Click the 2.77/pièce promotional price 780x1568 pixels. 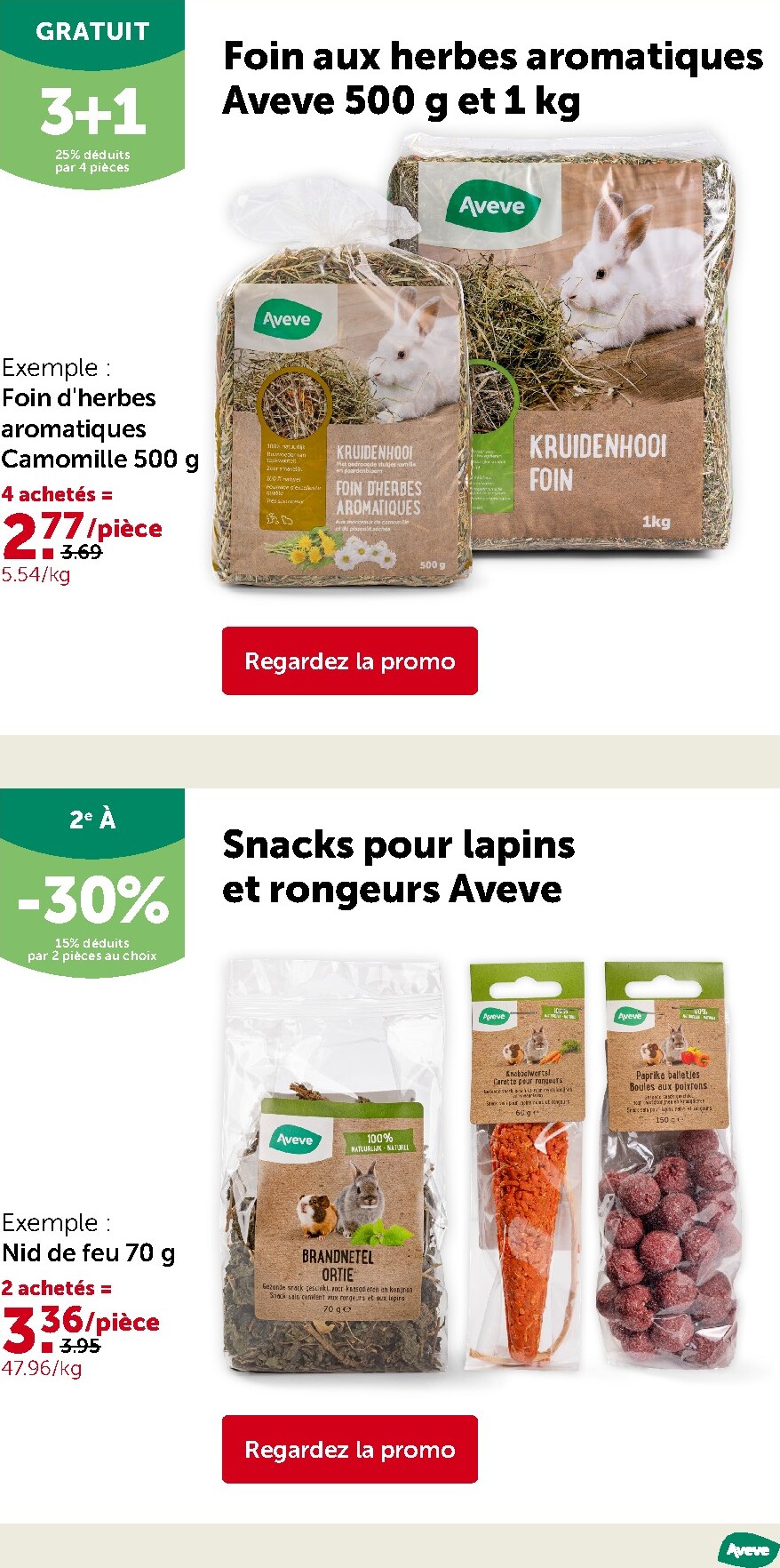click(x=80, y=532)
